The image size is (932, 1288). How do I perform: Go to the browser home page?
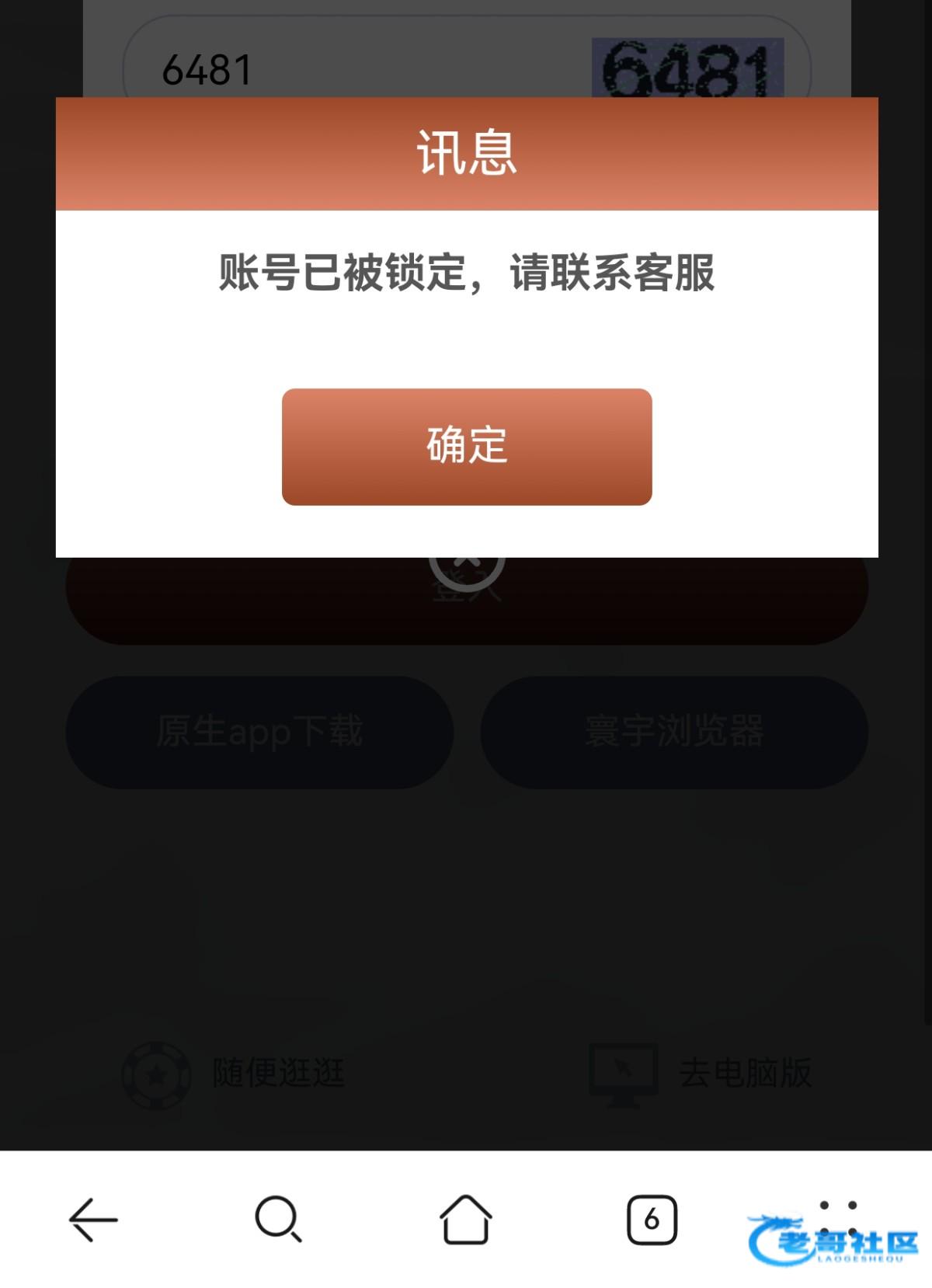466,1219
